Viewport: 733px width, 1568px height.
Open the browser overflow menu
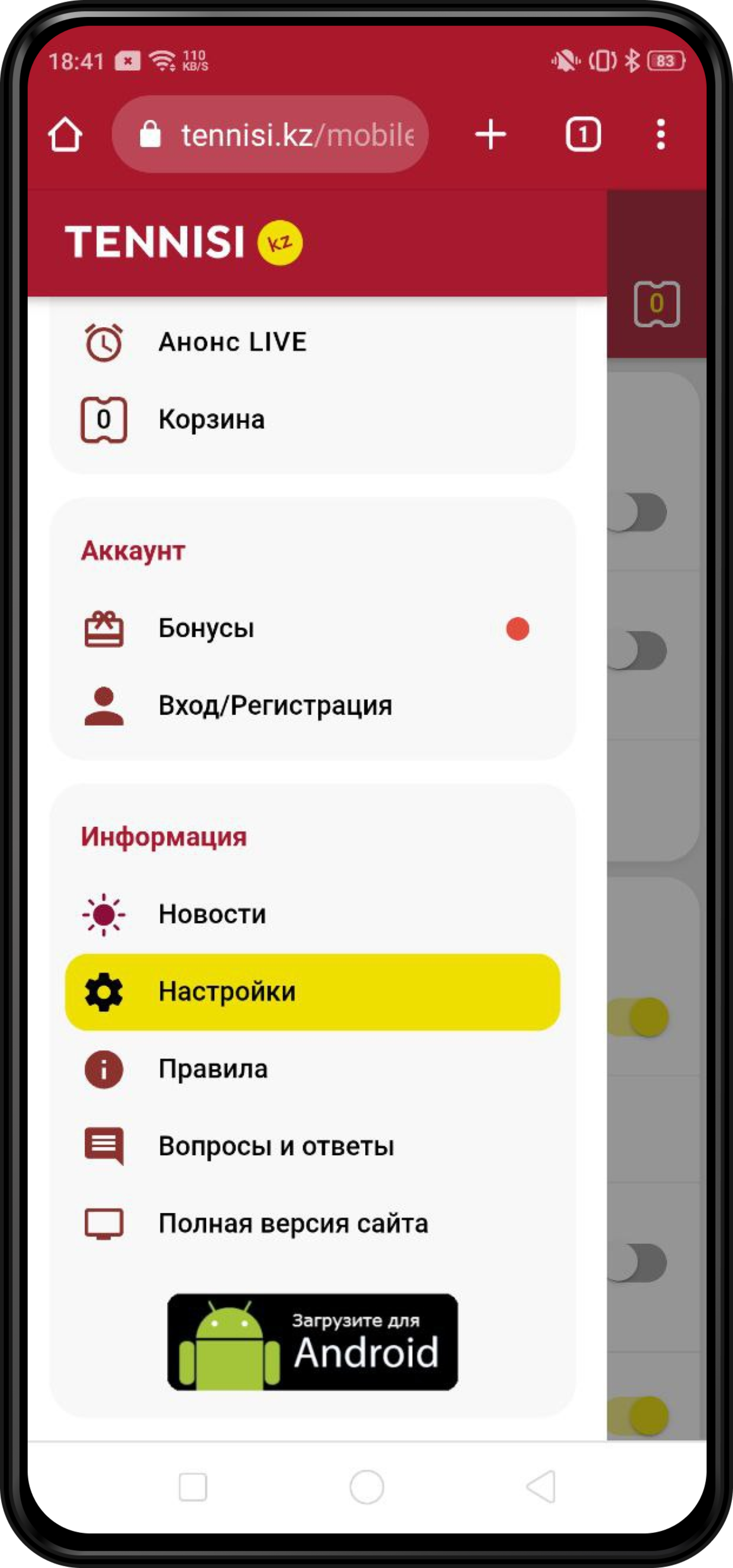tap(660, 134)
